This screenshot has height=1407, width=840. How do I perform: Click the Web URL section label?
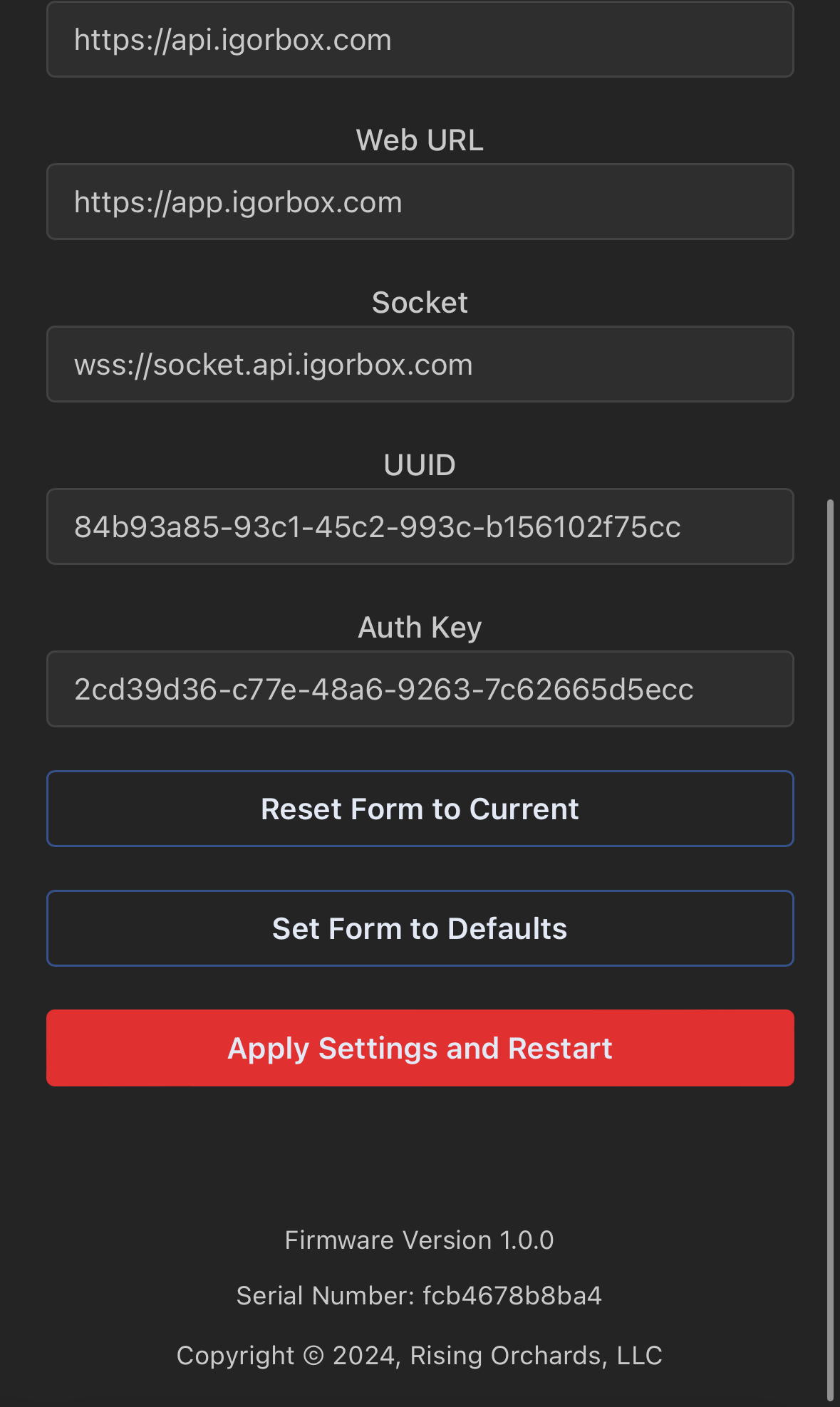coord(420,140)
